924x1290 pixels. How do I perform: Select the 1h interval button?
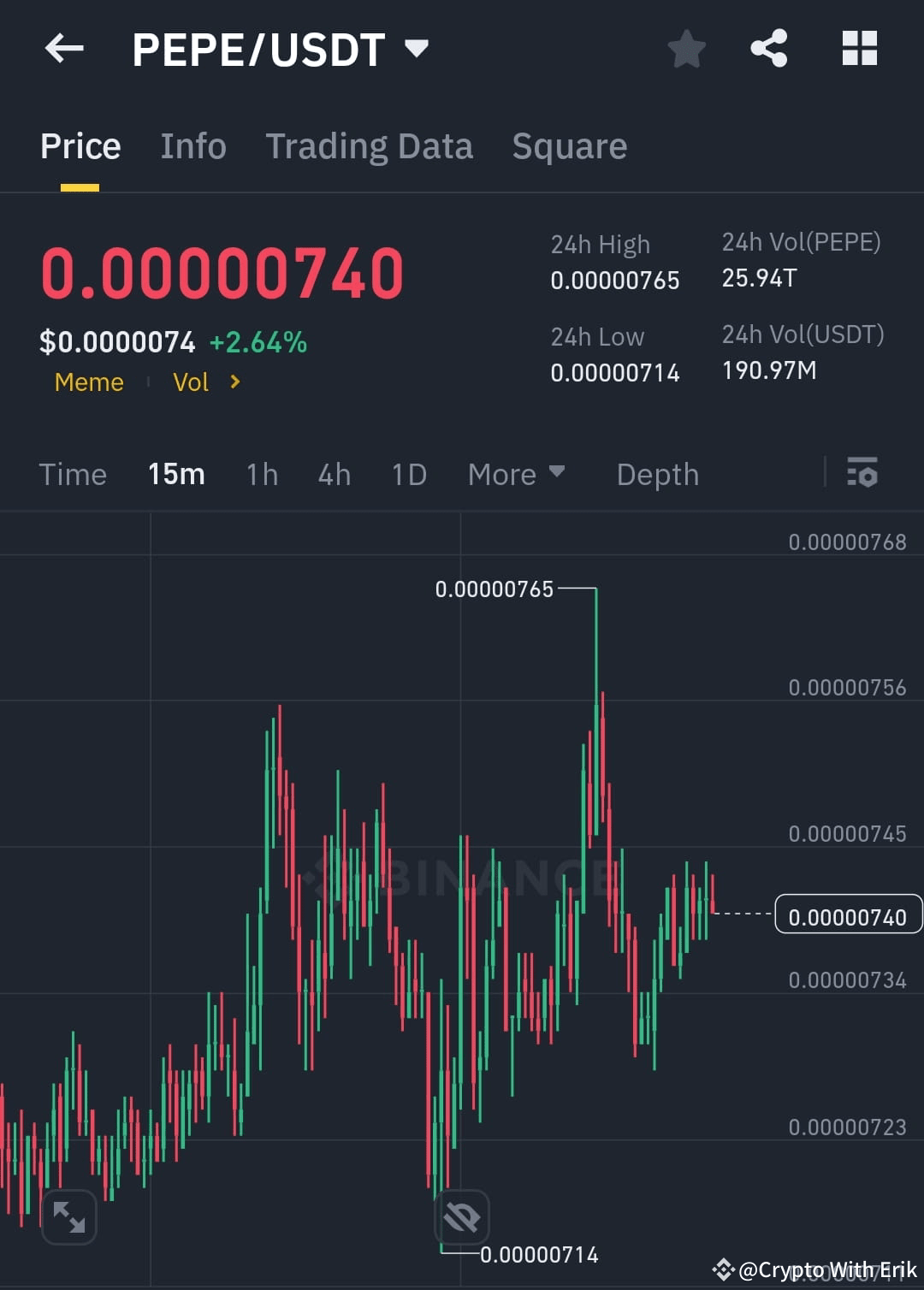point(261,474)
